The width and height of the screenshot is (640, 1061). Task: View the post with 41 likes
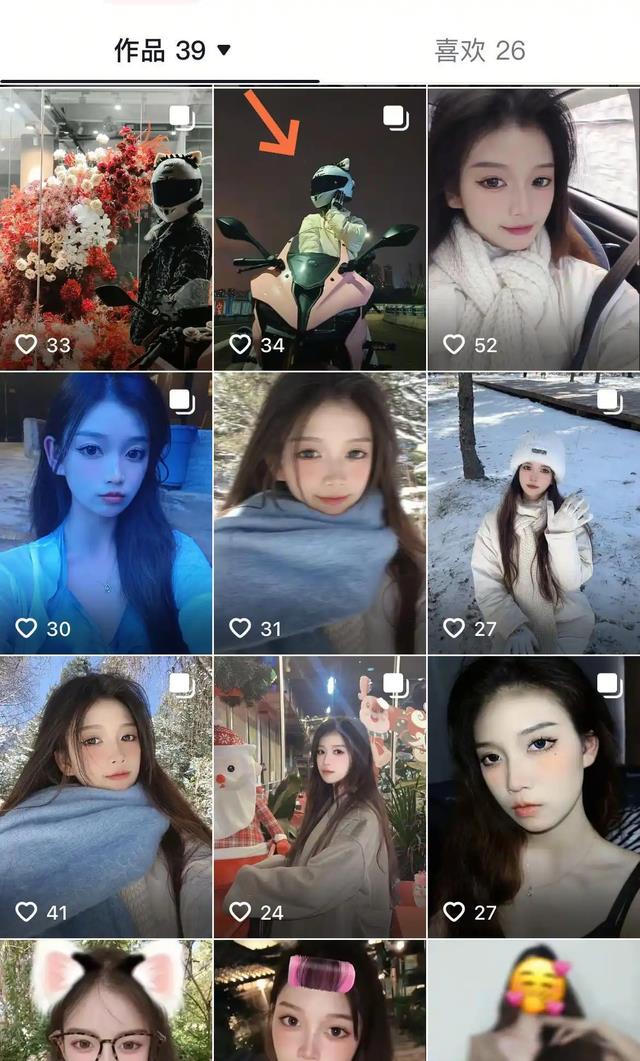(106, 797)
